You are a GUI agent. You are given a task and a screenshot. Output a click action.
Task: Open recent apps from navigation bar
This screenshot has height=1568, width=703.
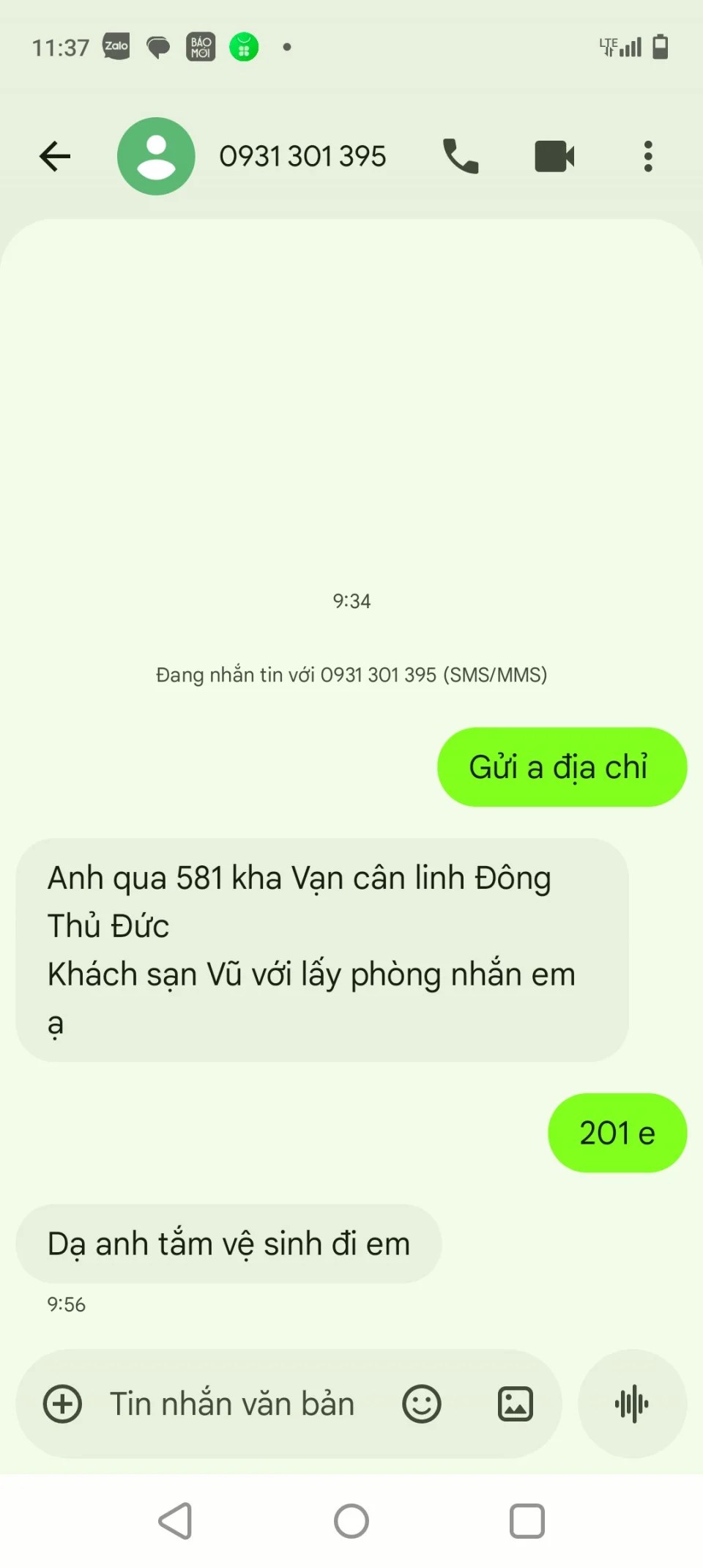click(x=527, y=1521)
